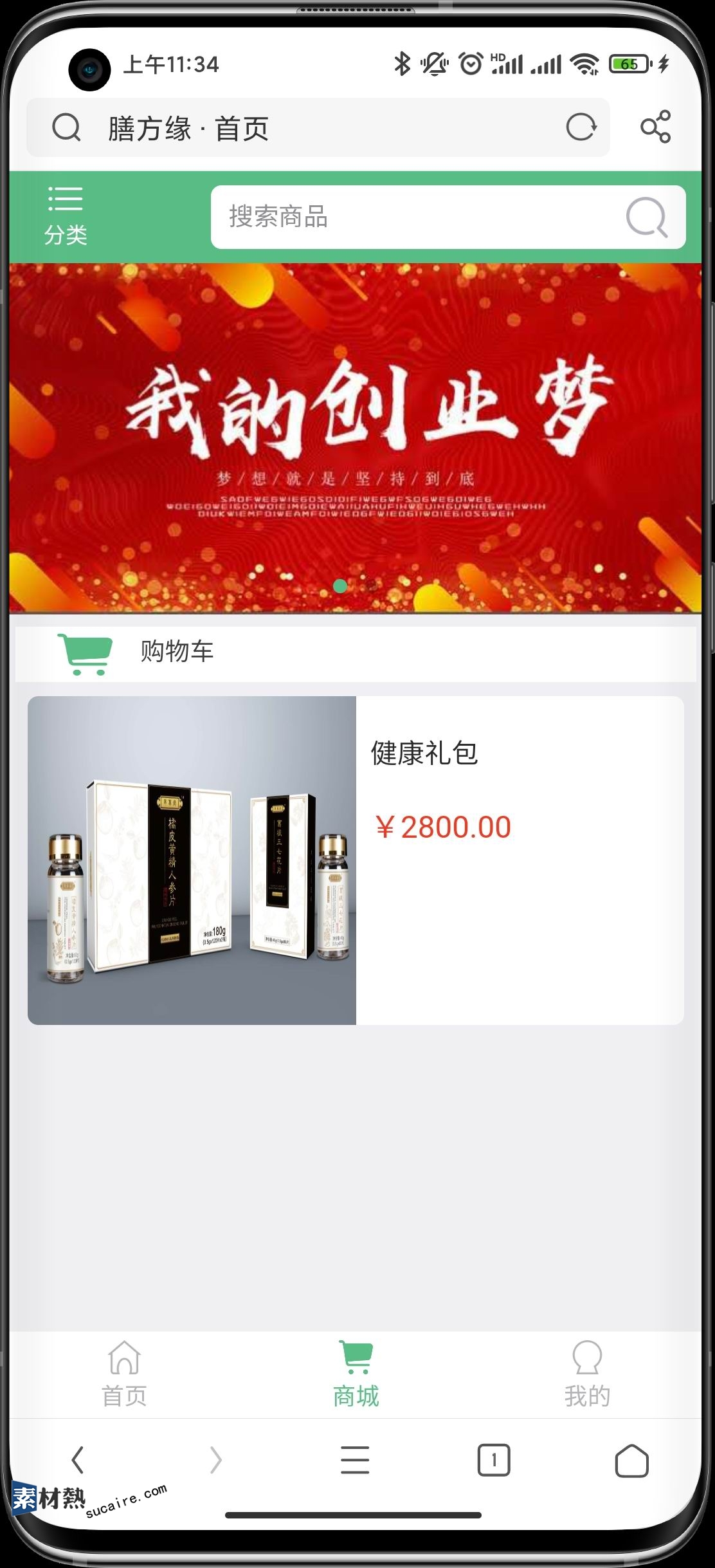Tap the browser address bar 膳方缘·首页

pyautogui.click(x=309, y=128)
